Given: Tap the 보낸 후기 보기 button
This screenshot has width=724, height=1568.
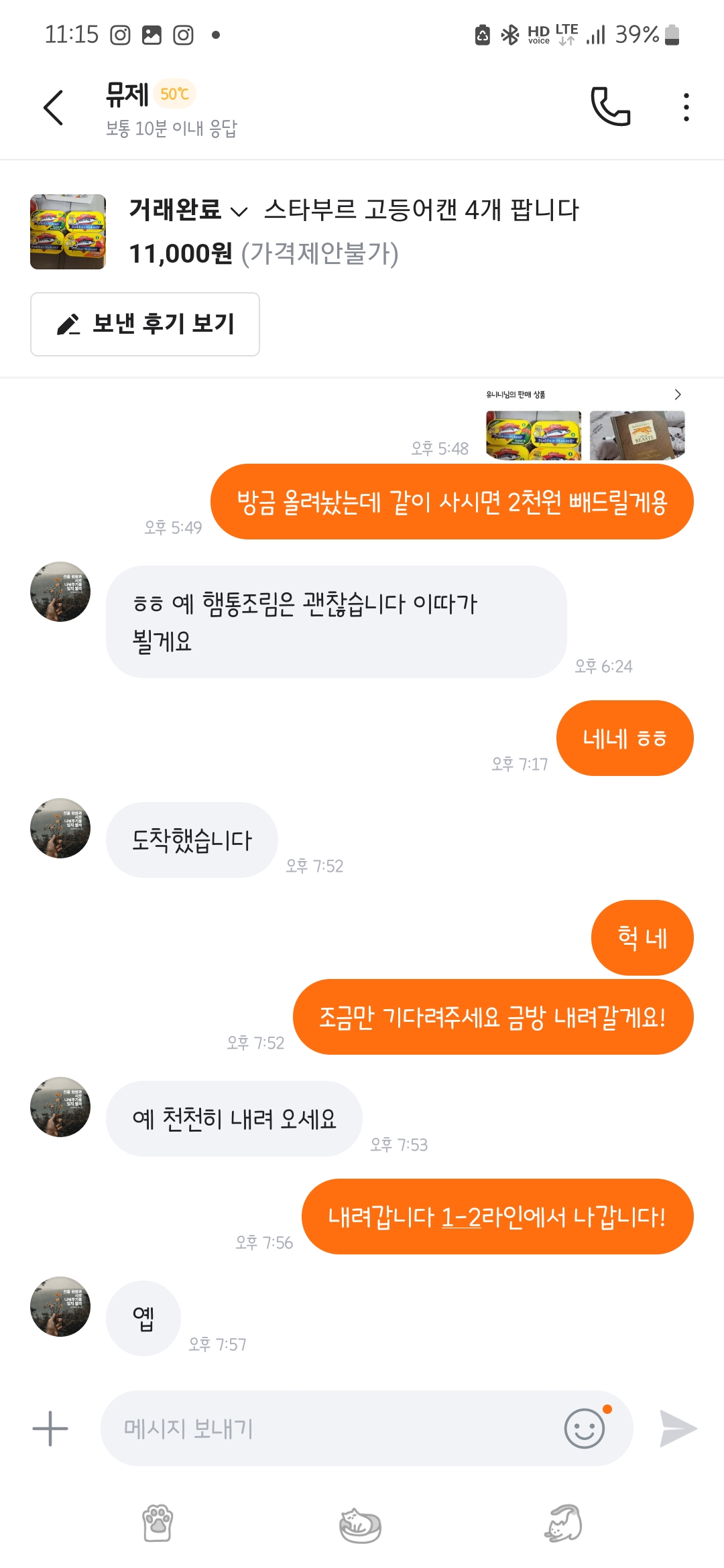Looking at the screenshot, I should tap(145, 324).
